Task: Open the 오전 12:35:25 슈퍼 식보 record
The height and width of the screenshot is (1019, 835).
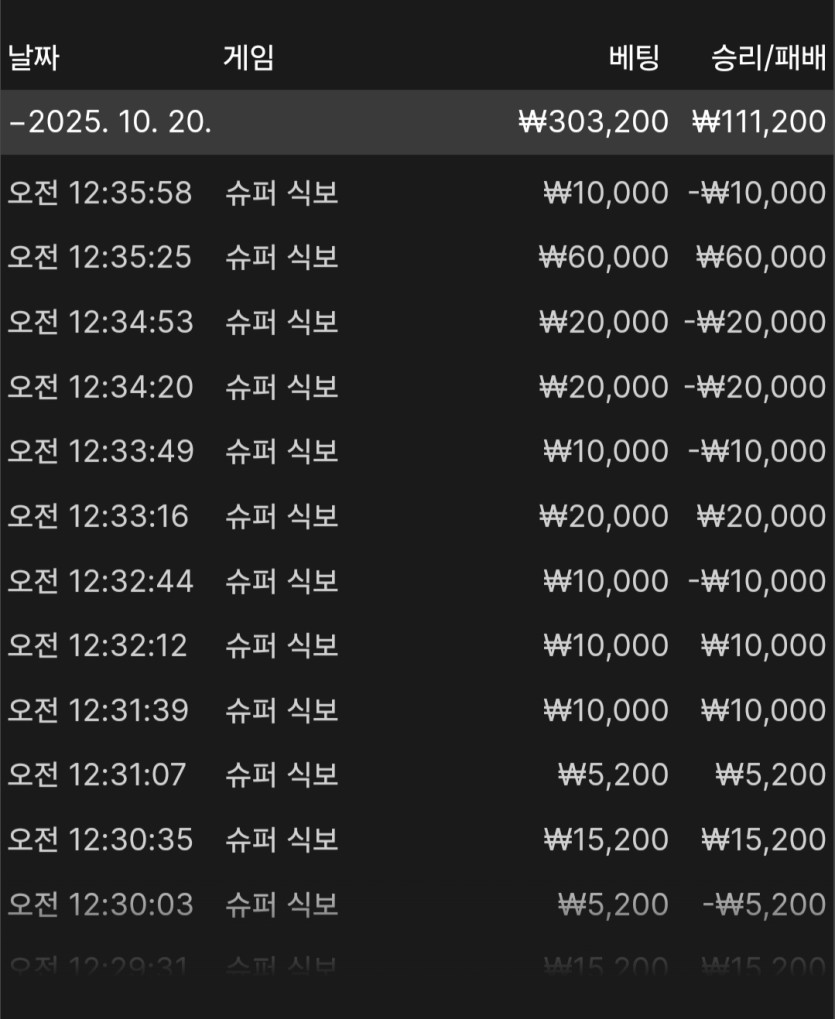Action: 417,257
